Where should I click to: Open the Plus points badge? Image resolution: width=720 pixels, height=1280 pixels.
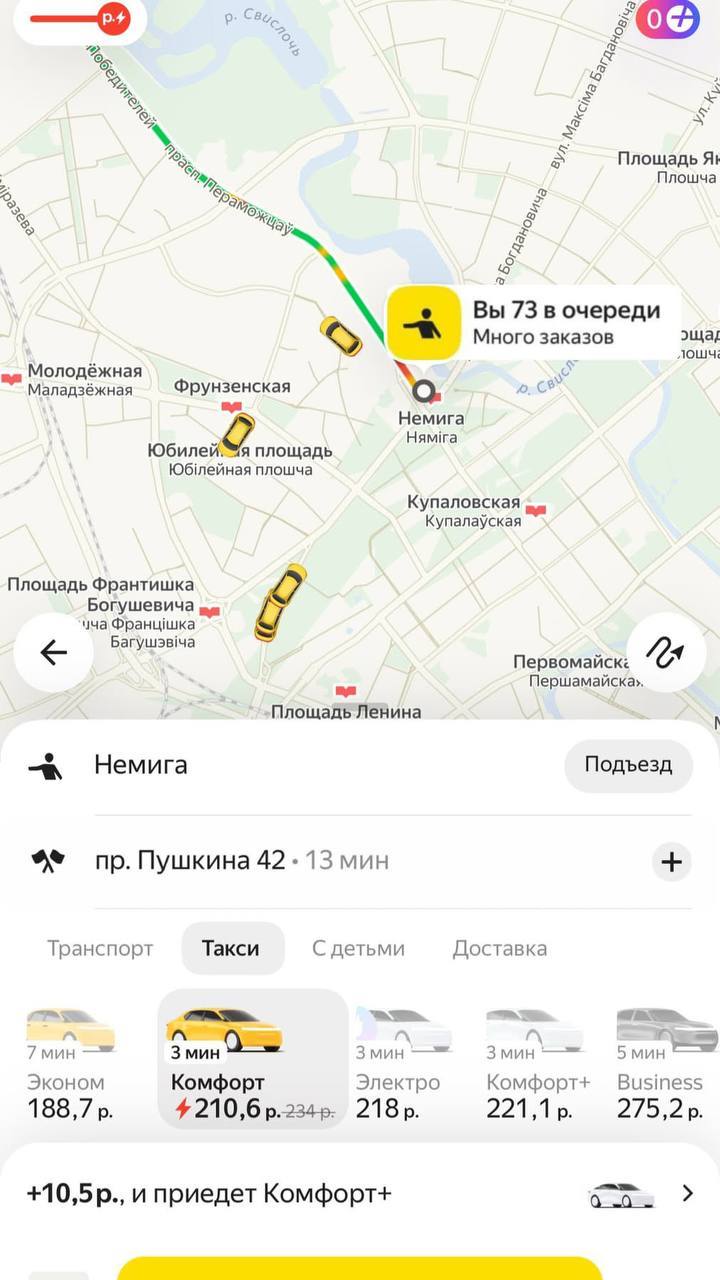[x=670, y=18]
